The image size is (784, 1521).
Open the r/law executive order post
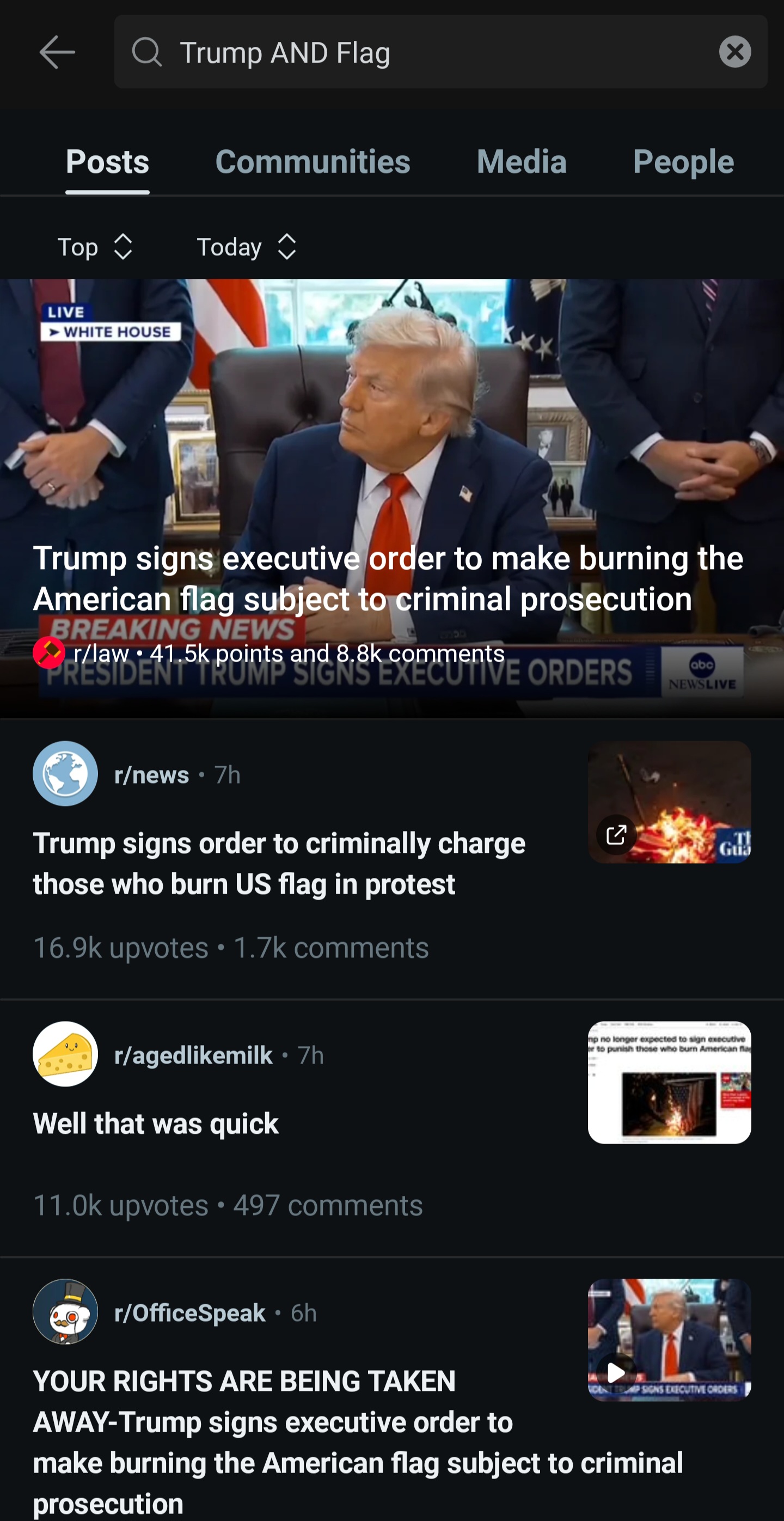click(x=387, y=578)
